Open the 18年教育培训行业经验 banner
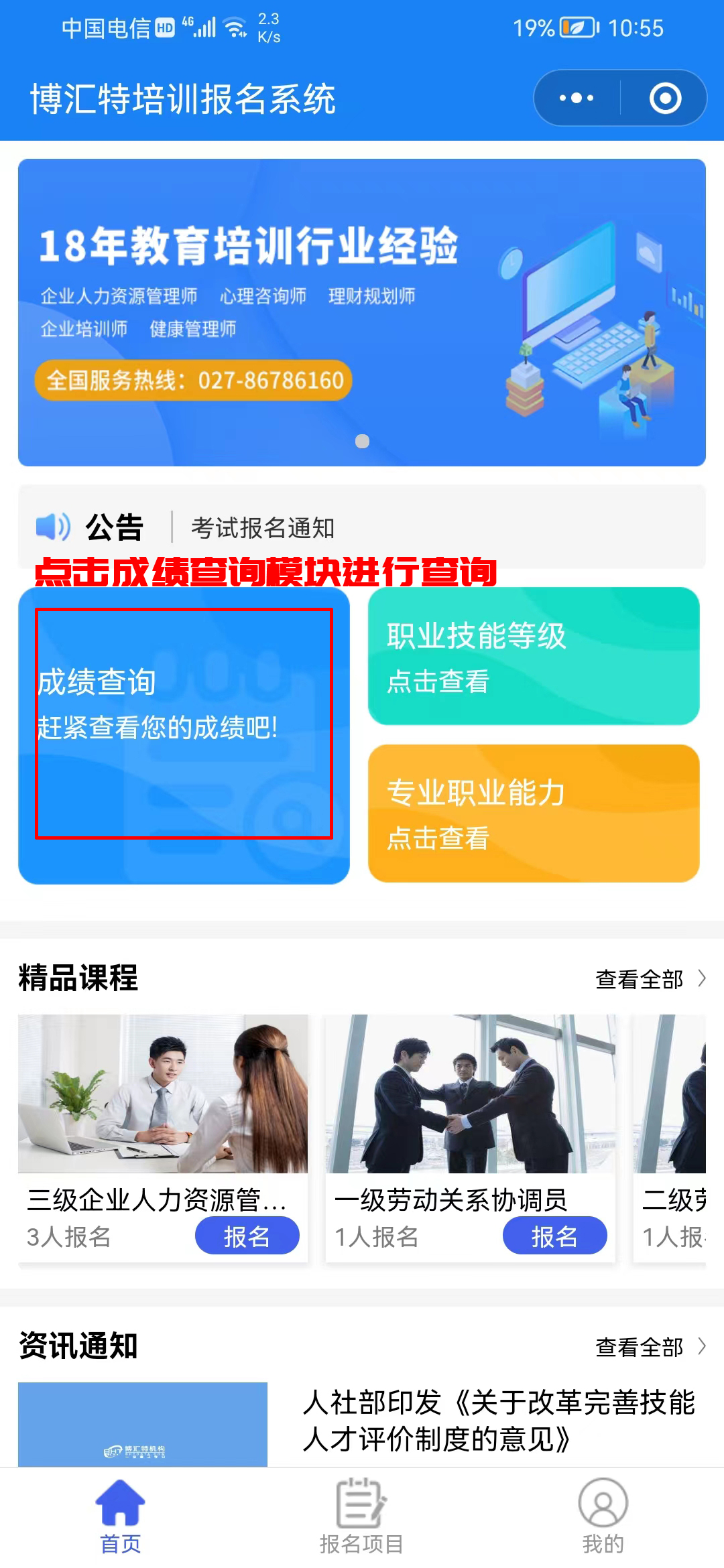 tap(362, 312)
